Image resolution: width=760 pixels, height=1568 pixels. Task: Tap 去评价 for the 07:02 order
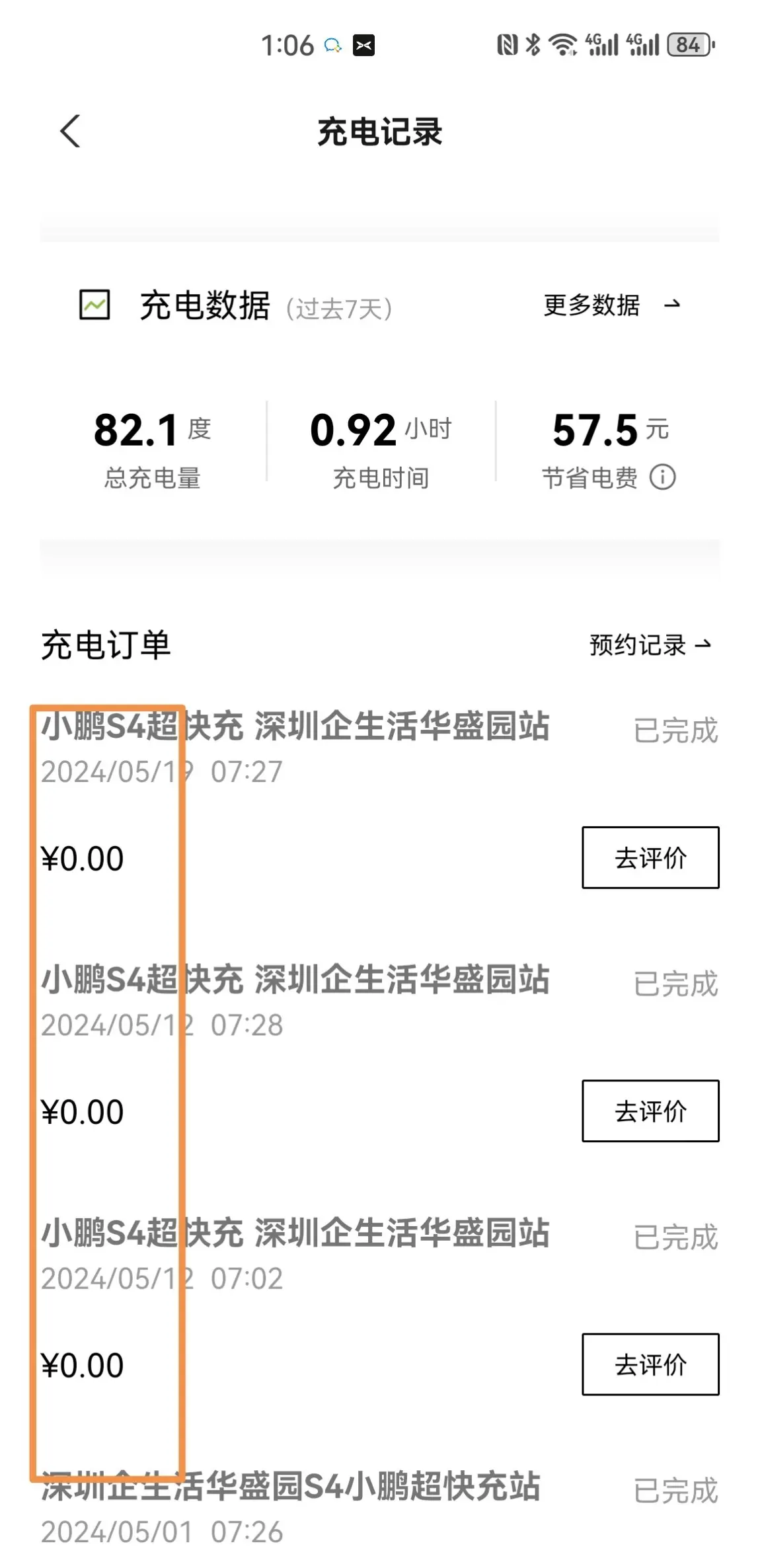click(650, 1364)
